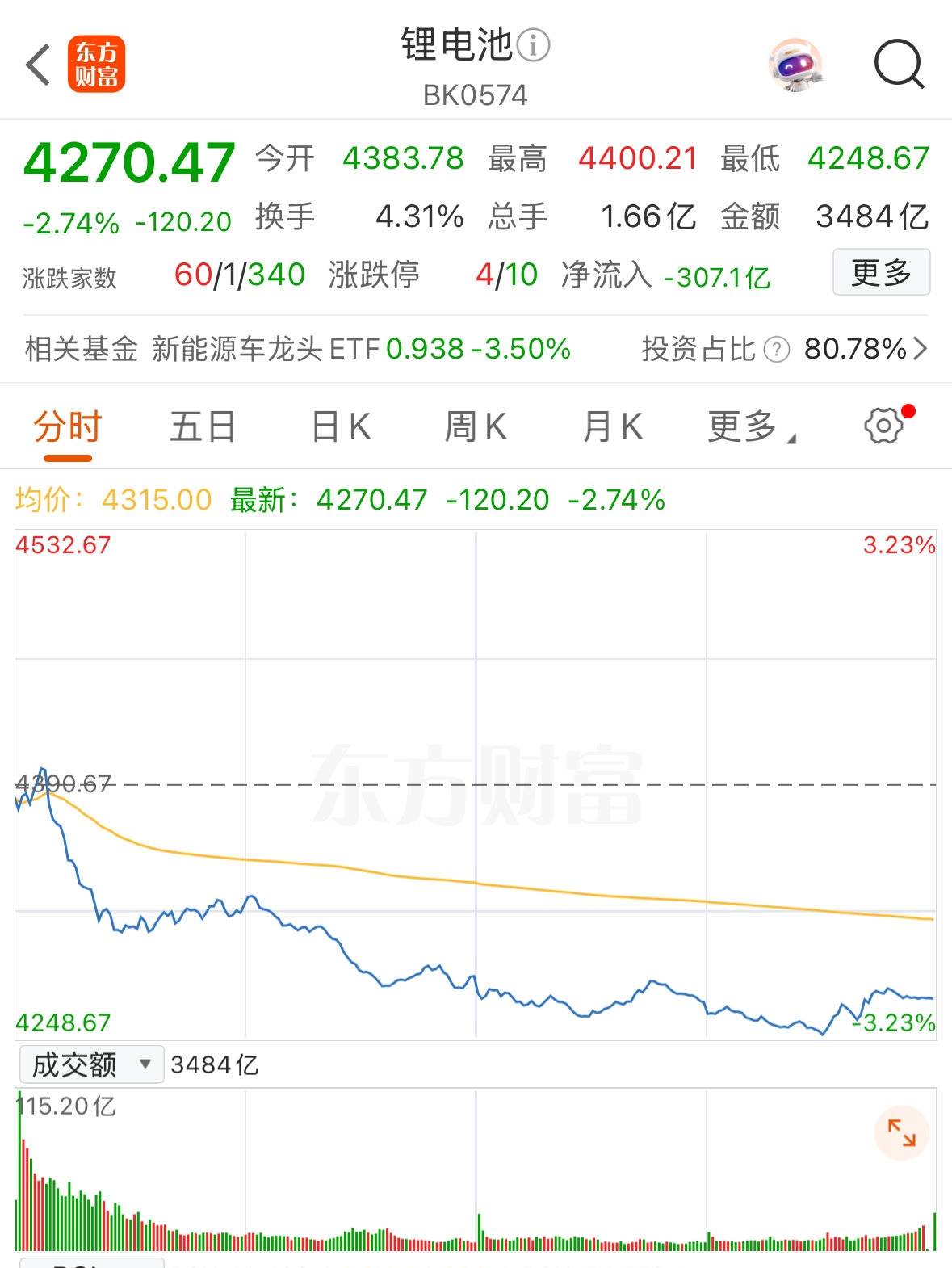The image size is (952, 1268).
Task: Tap the 更多 button for more quote data
Action: pos(881,273)
